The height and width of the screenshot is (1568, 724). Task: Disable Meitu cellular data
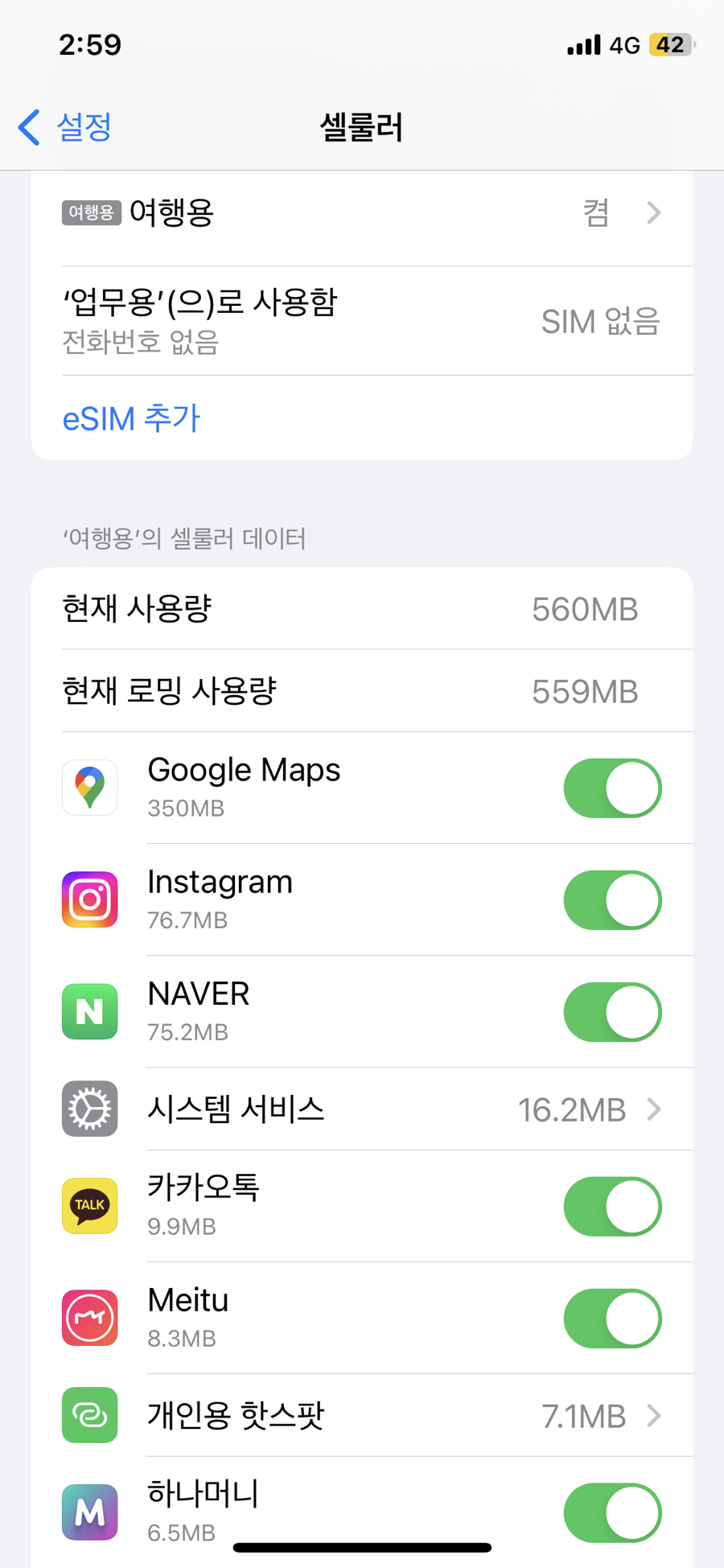(612, 1318)
